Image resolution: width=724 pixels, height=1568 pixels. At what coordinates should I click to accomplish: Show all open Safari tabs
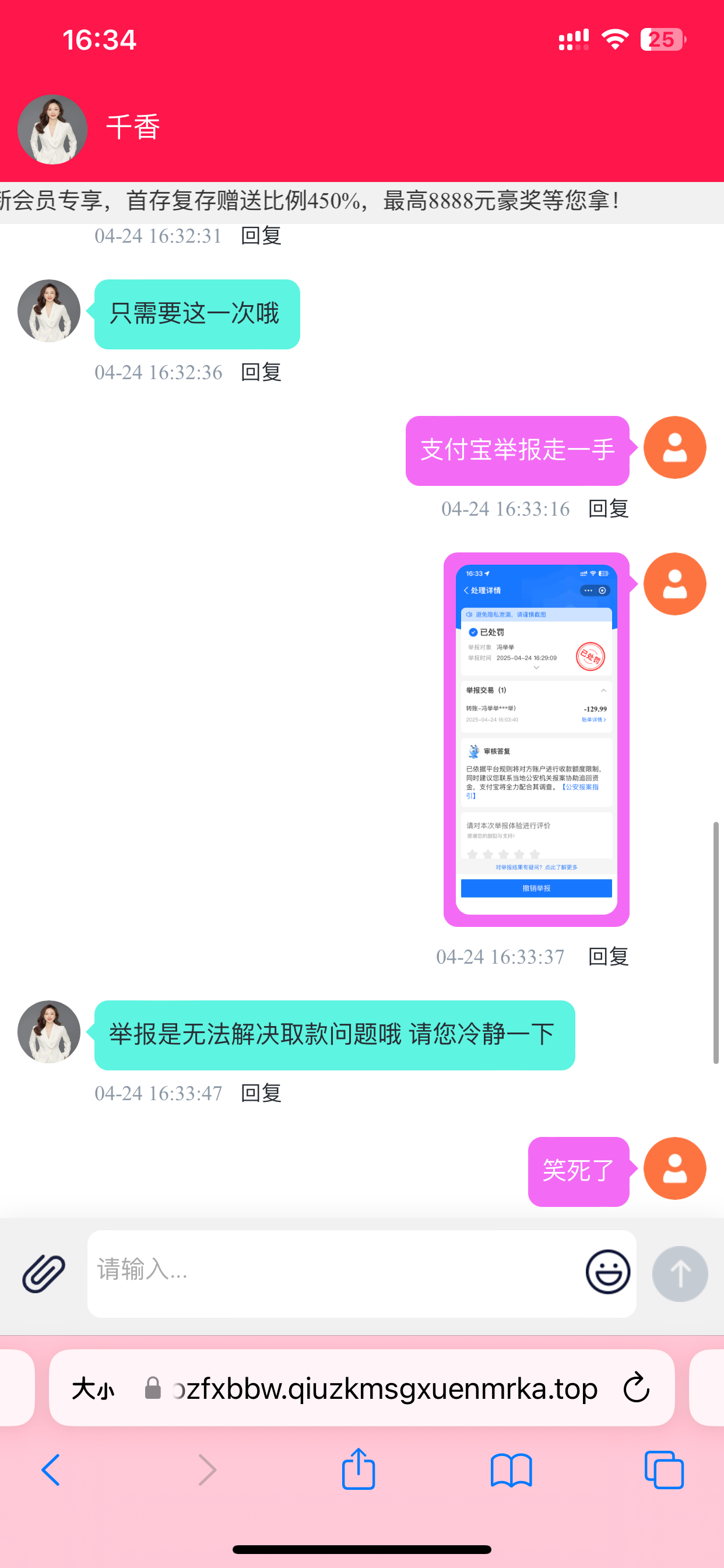(664, 1471)
